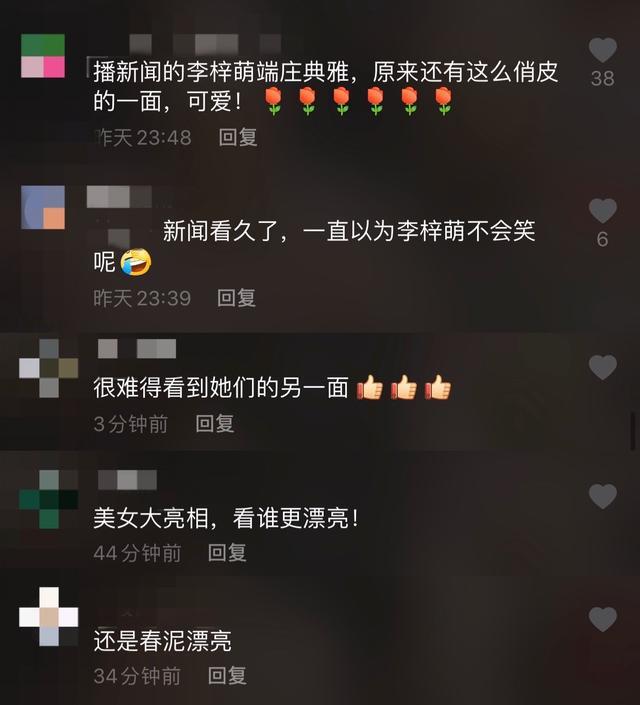Like the comment 一直以为李梓萌不会笑

602,211
